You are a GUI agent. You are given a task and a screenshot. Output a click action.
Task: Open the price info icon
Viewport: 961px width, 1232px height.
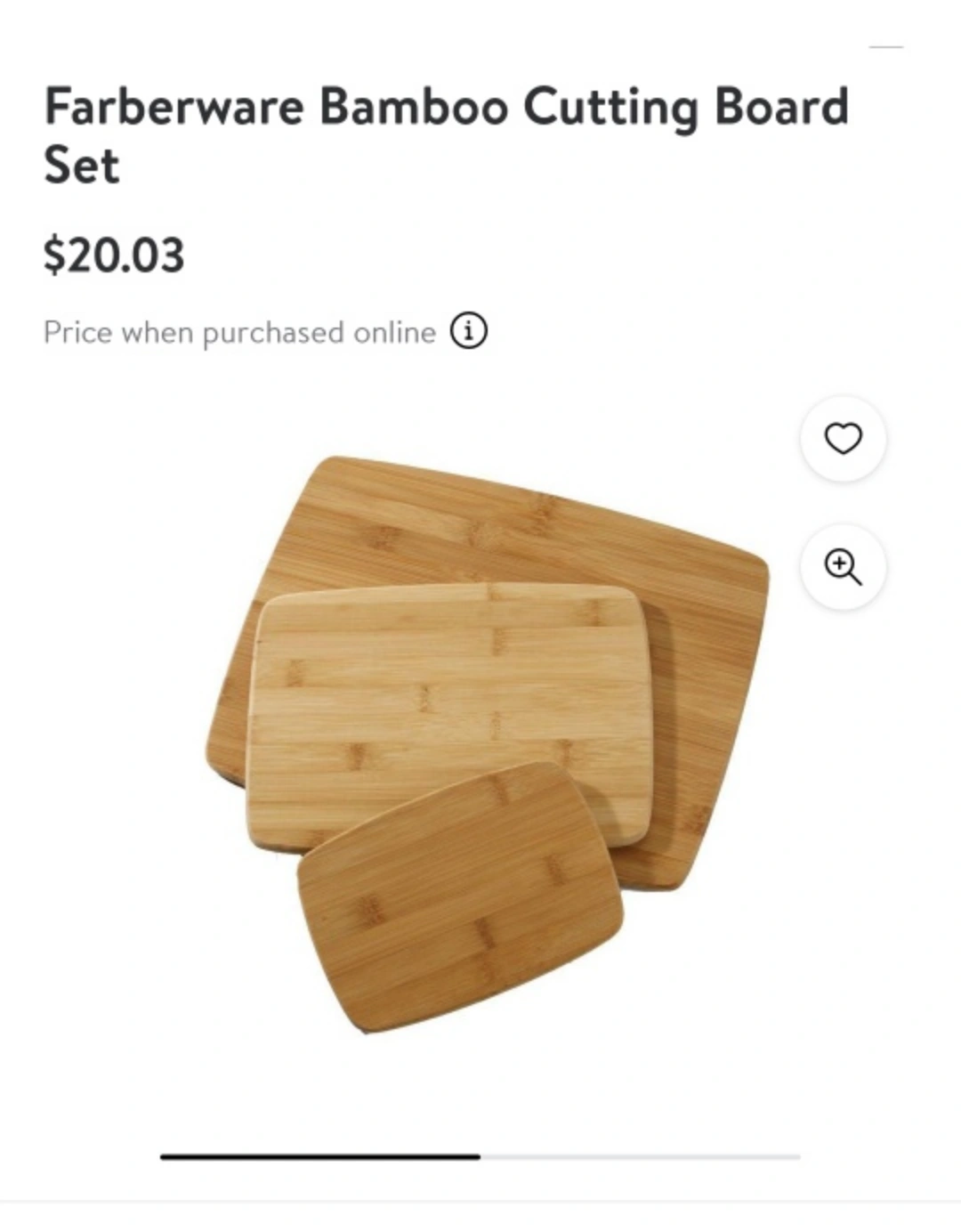(x=469, y=331)
